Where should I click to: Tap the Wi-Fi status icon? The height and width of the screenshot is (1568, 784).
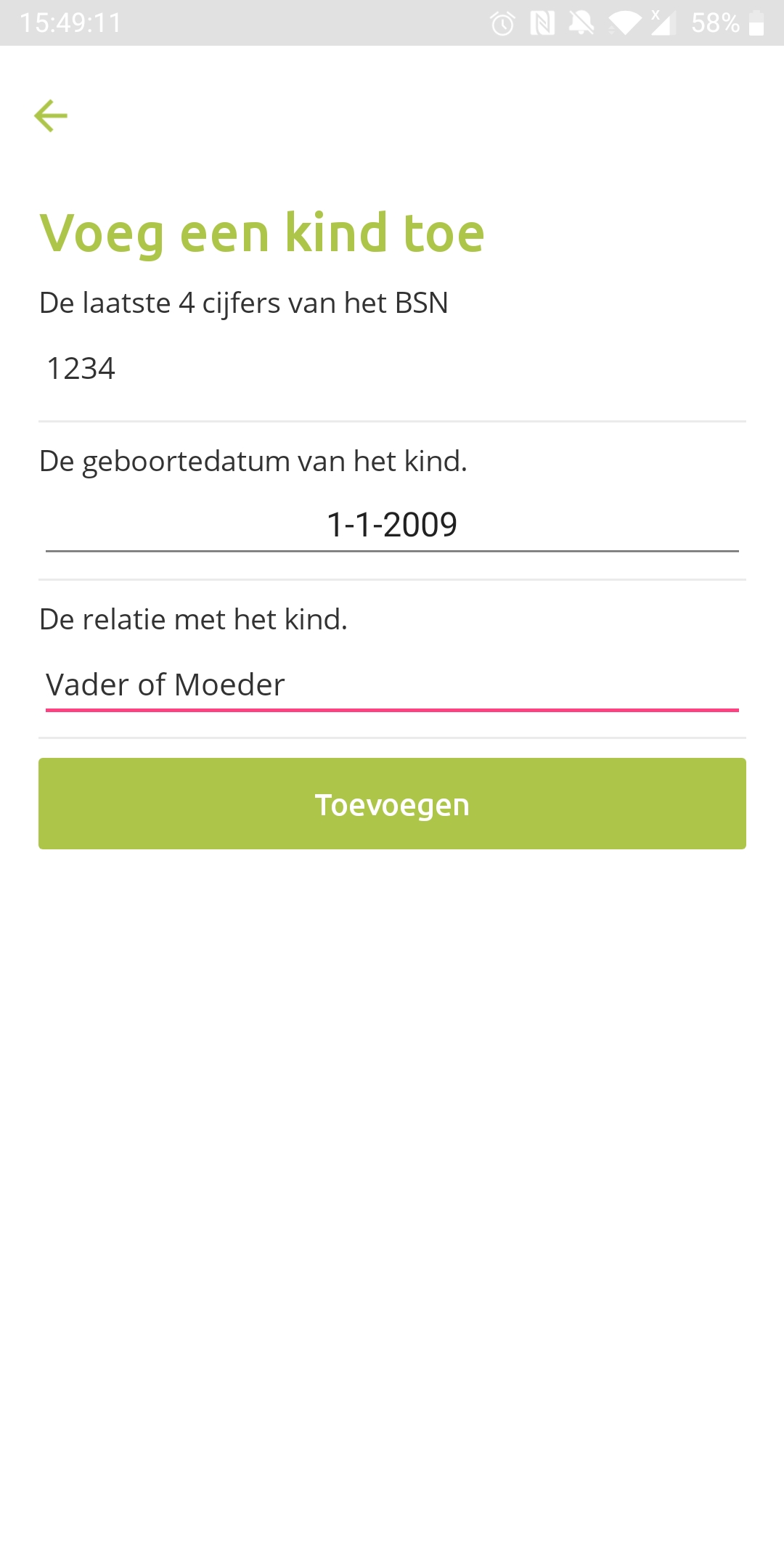pyautogui.click(x=626, y=24)
